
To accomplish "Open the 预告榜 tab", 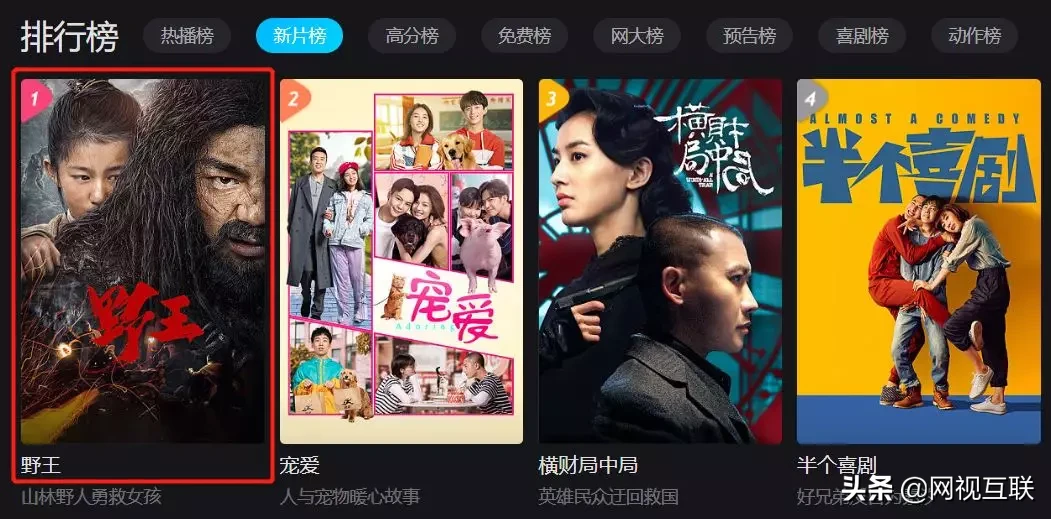I will click(x=749, y=36).
